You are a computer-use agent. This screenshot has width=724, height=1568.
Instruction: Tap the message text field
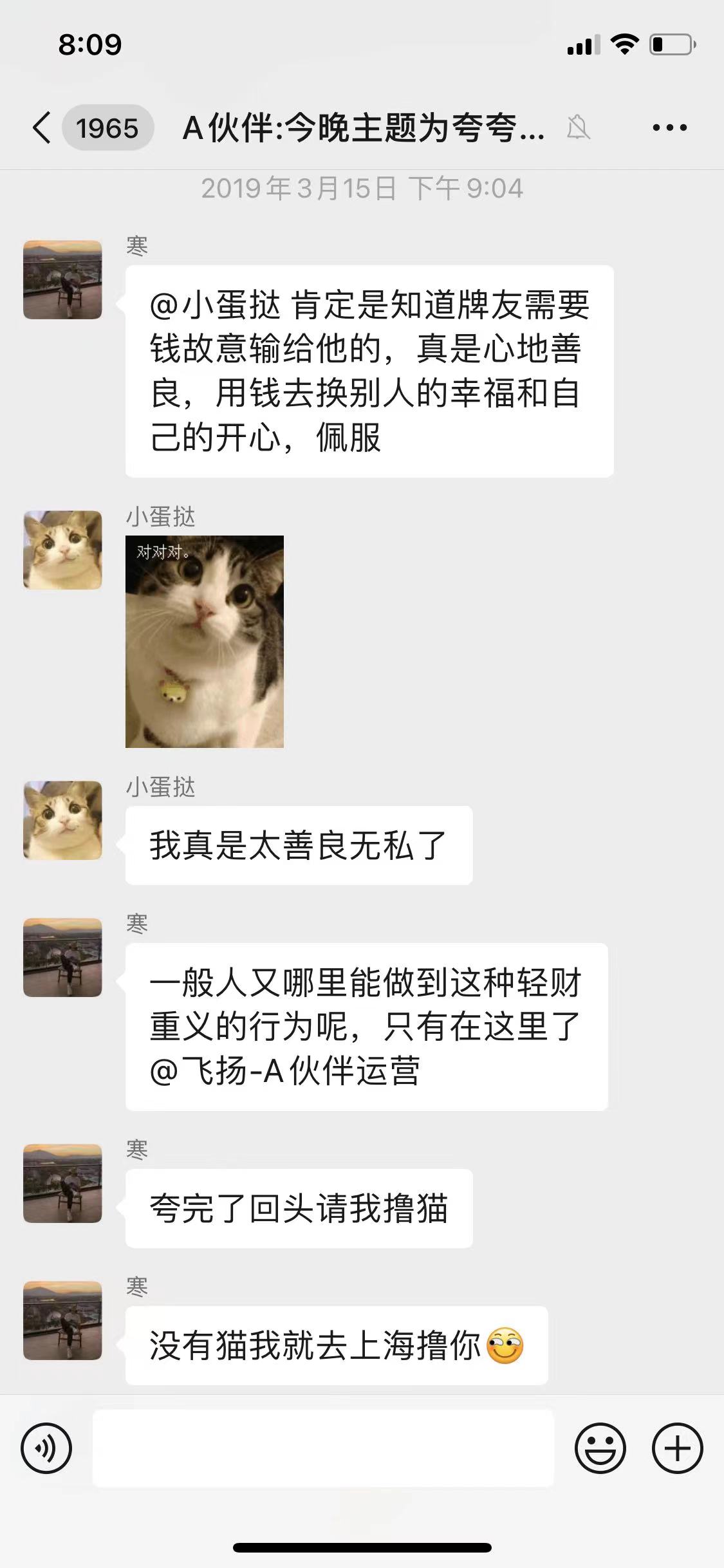pos(323,1448)
